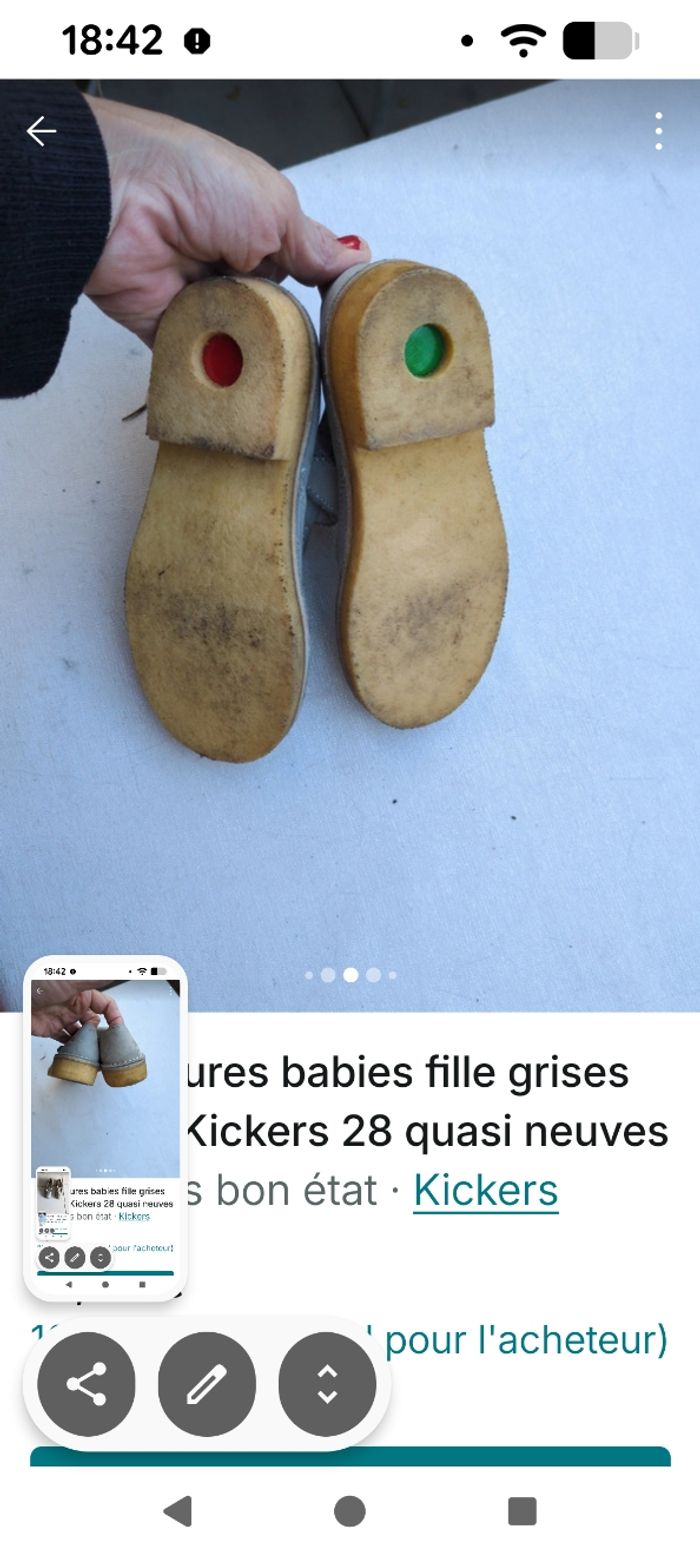Open recent apps from the navigation bar
The width and height of the screenshot is (700, 1556).
tap(522, 1511)
